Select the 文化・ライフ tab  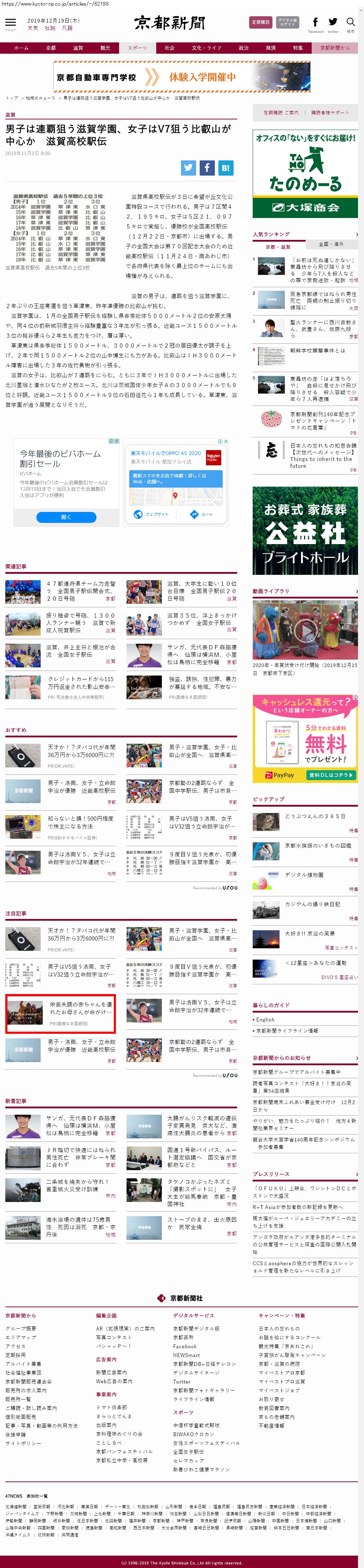[206, 47]
